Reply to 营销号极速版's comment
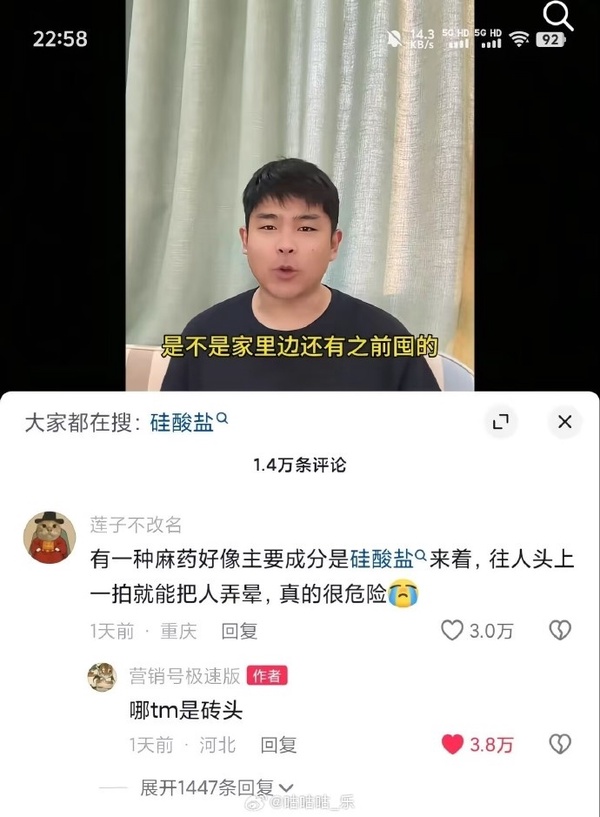 pyautogui.click(x=278, y=745)
